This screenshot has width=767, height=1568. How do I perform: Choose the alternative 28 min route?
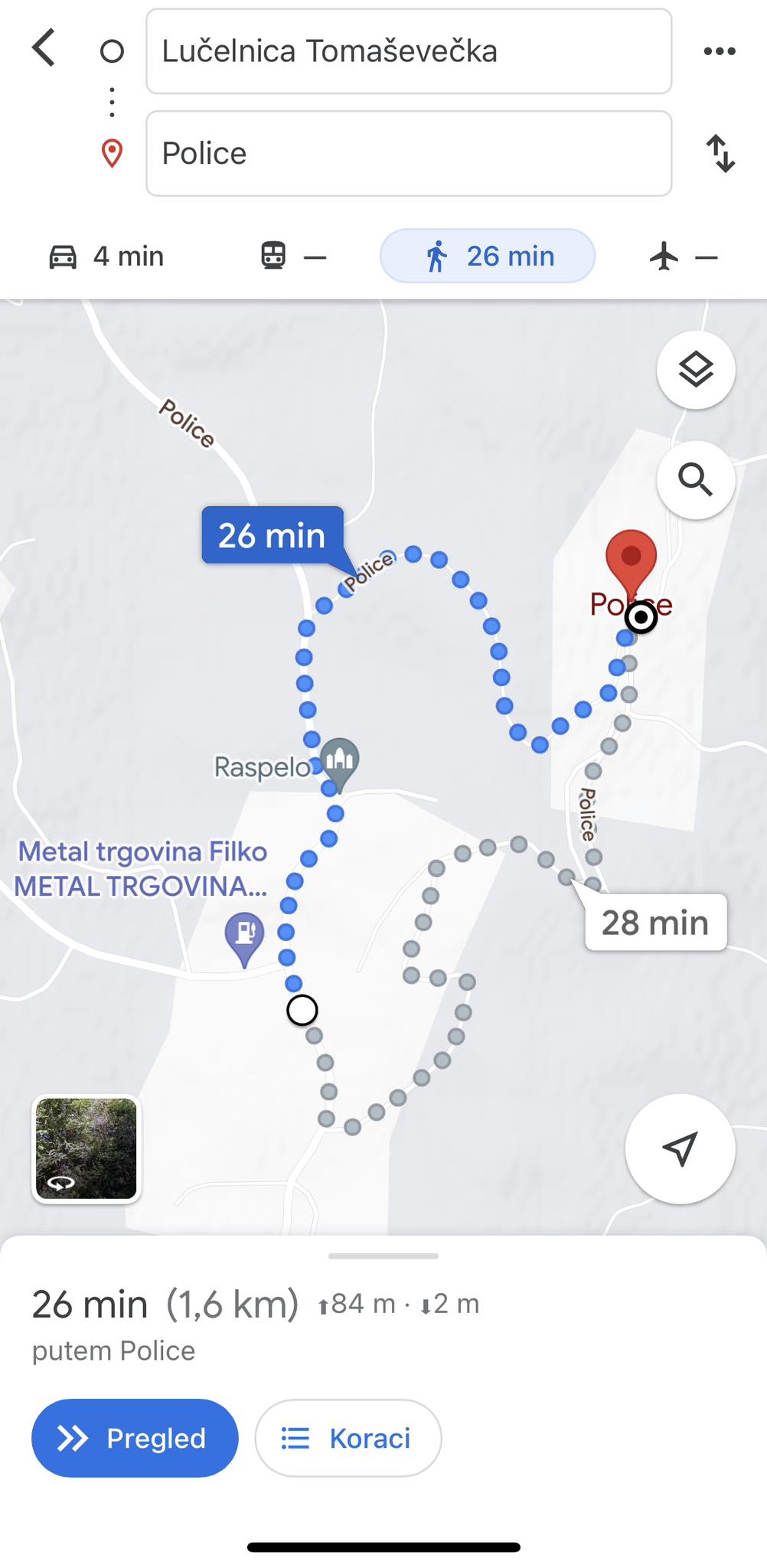coord(654,923)
